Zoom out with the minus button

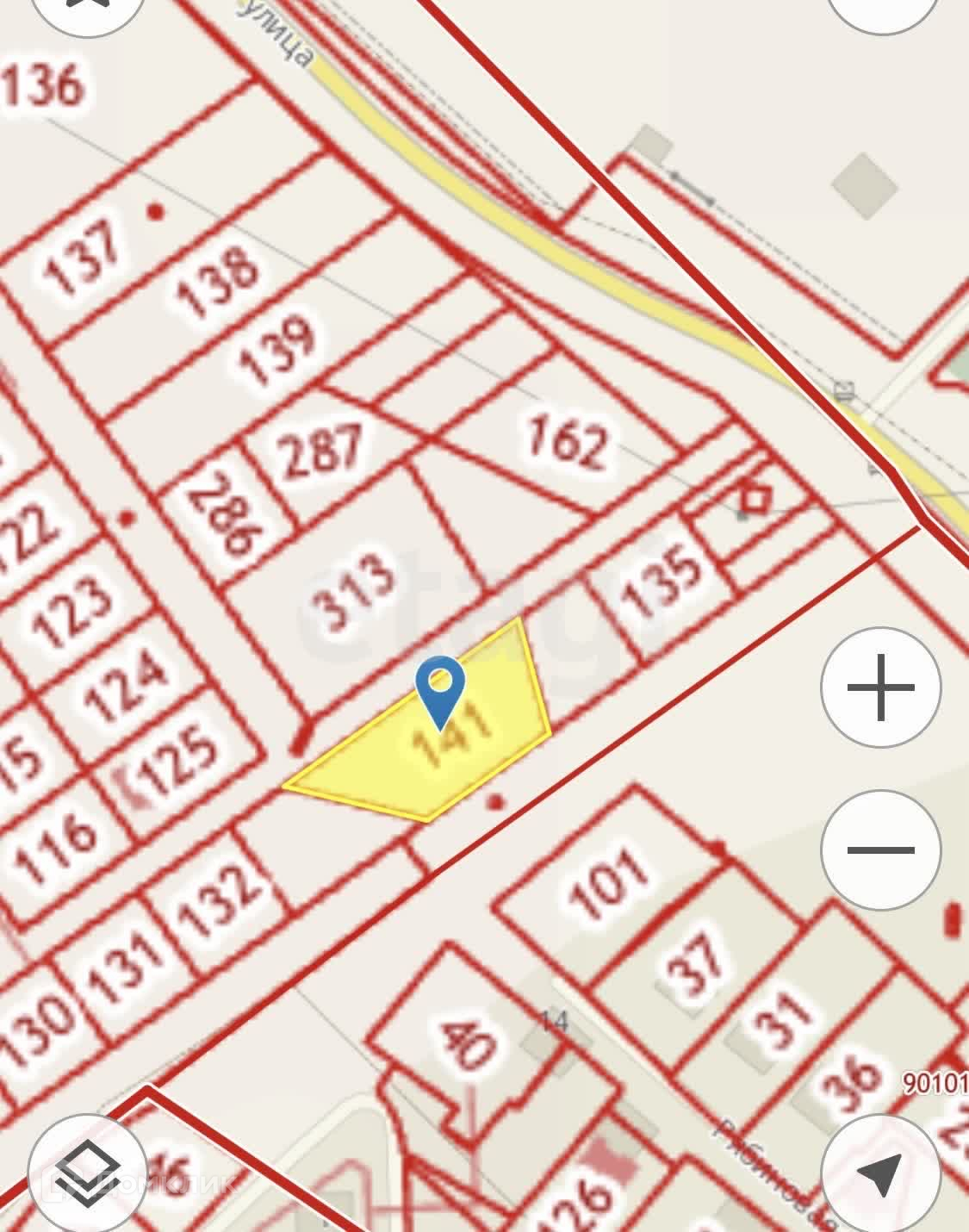tap(880, 849)
